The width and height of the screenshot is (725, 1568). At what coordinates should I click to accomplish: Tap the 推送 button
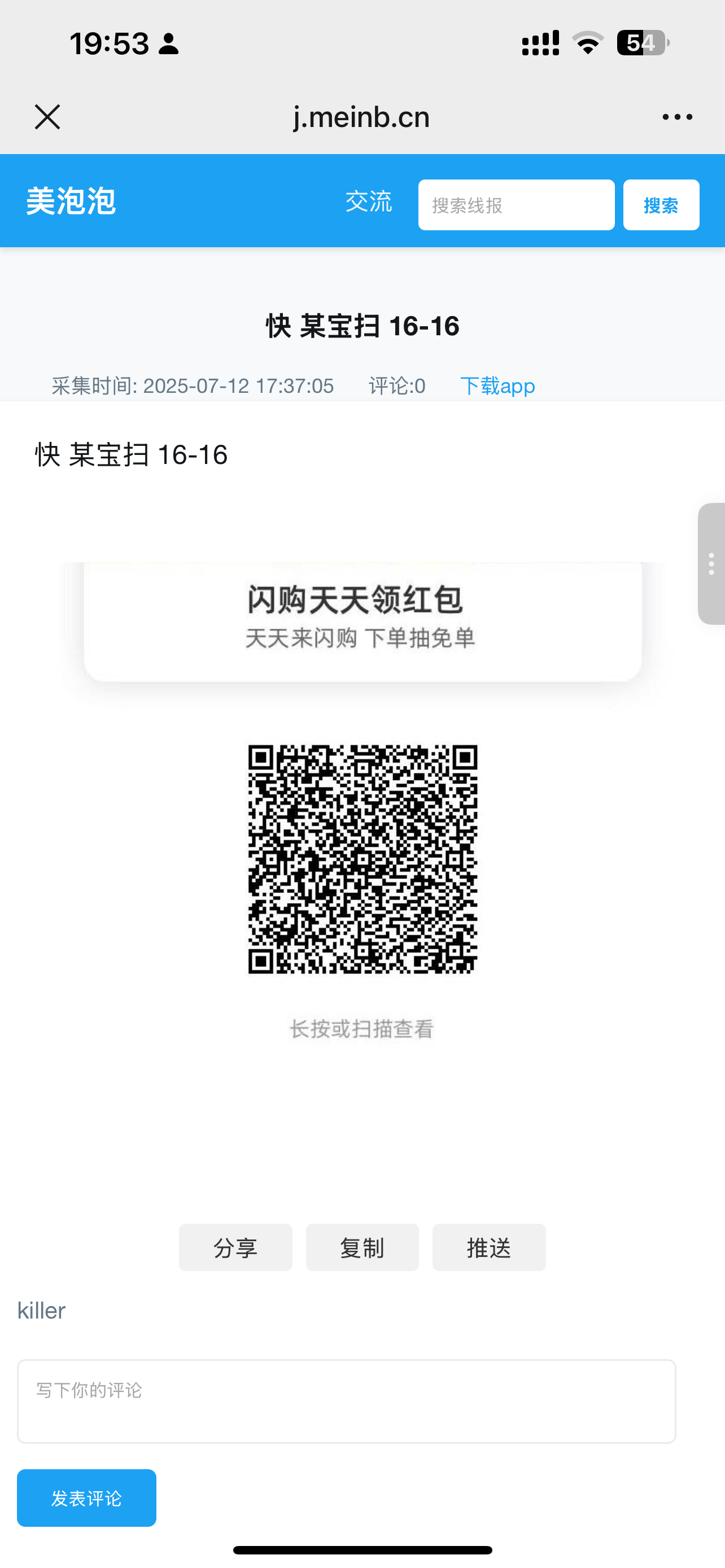[489, 1247]
